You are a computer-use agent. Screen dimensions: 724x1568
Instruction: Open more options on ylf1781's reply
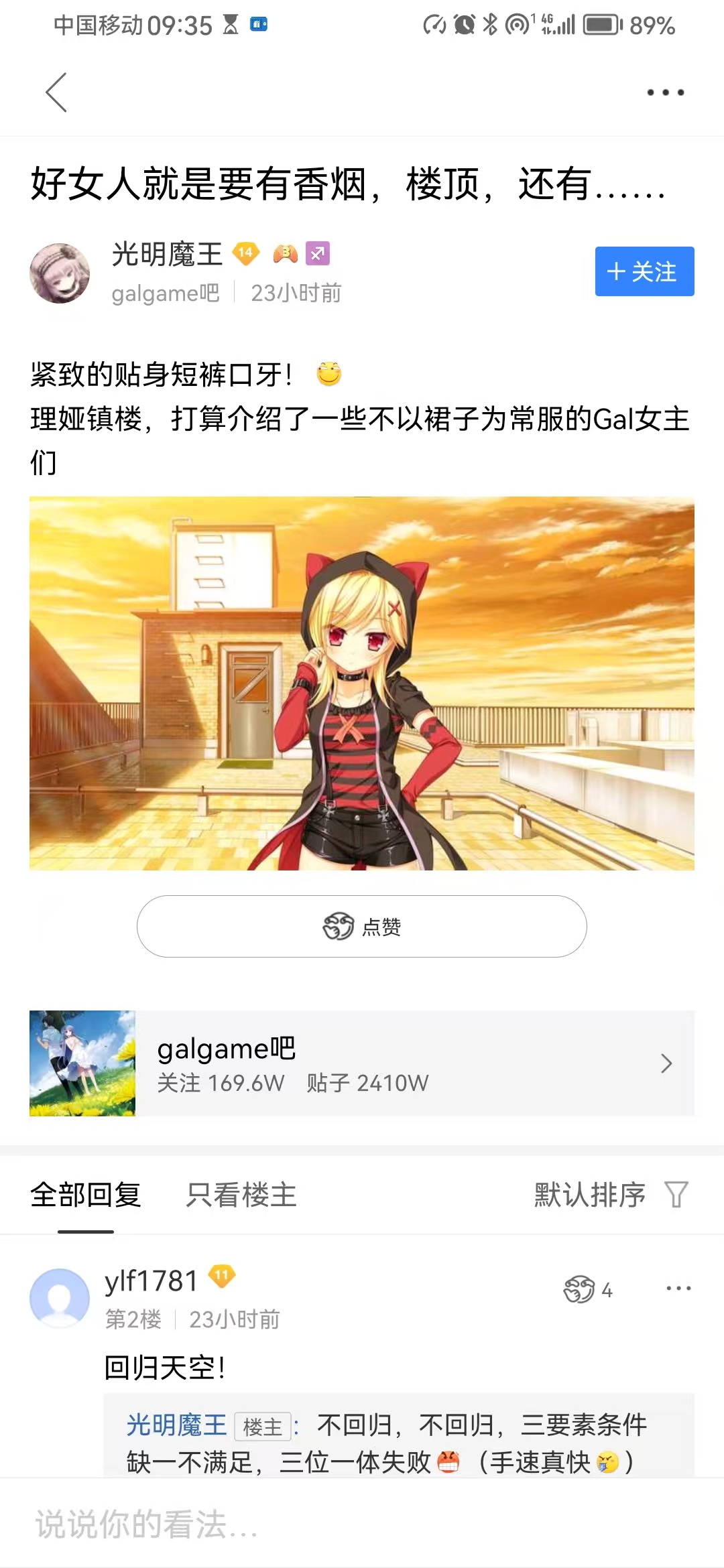(678, 1289)
